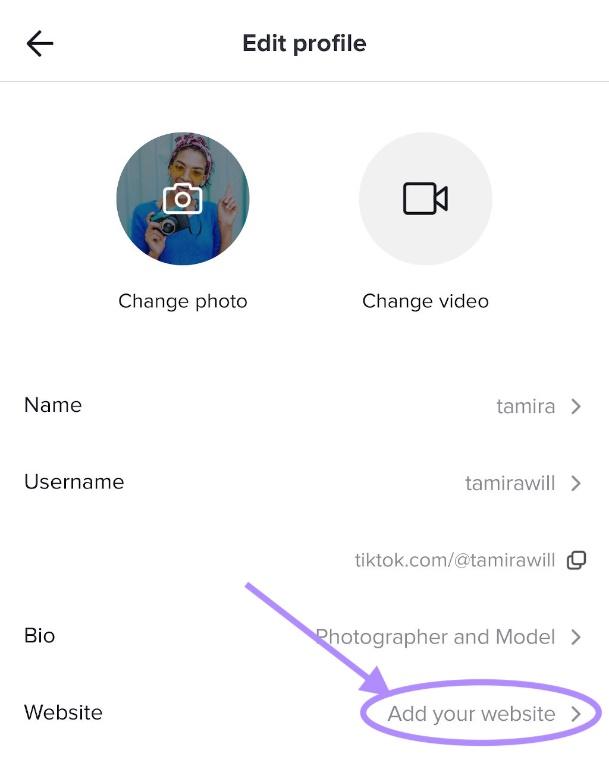This screenshot has height=782, width=609.
Task: Change the profile photo
Action: point(183,198)
